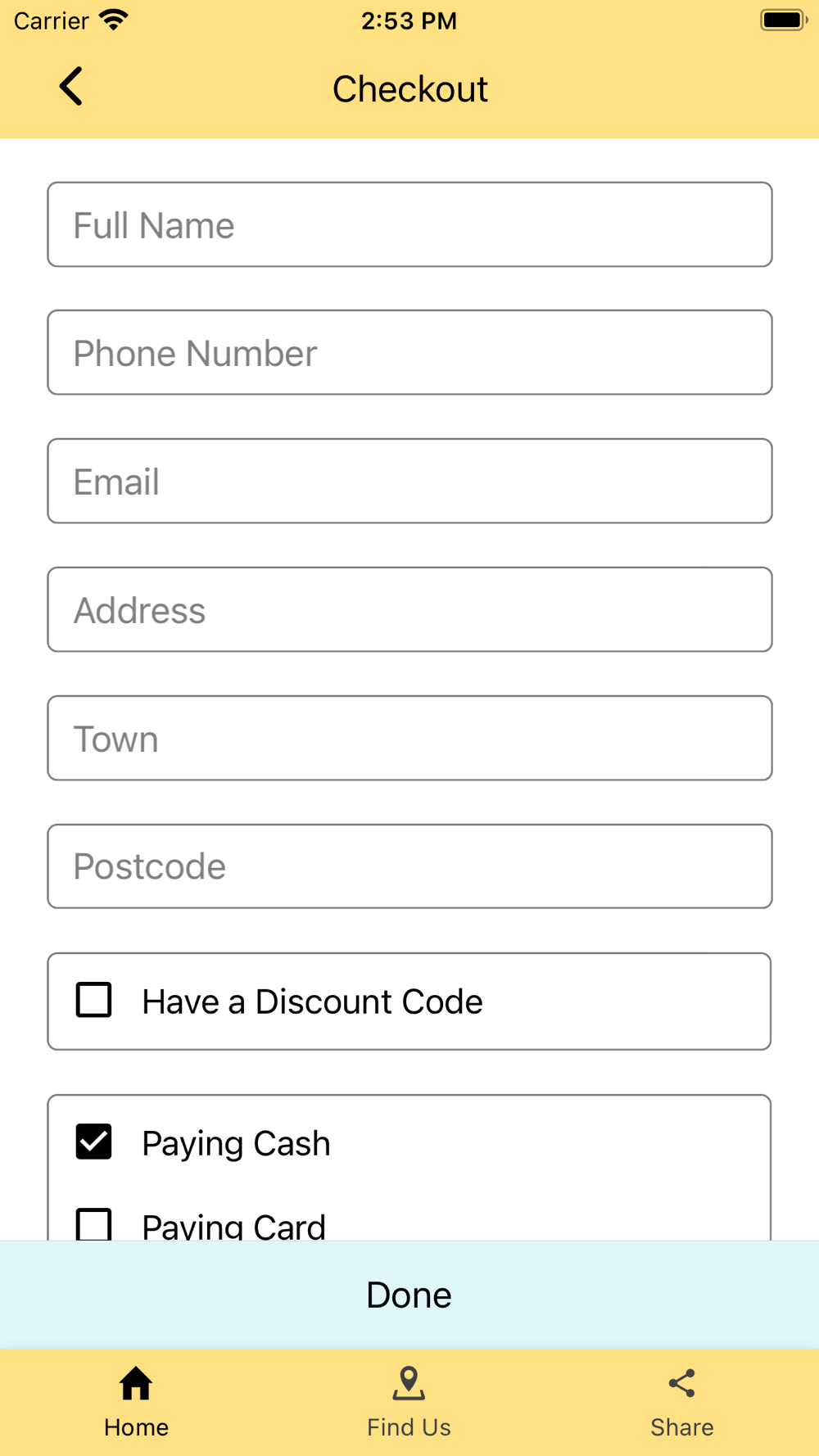Tap the Done button

[409, 1295]
